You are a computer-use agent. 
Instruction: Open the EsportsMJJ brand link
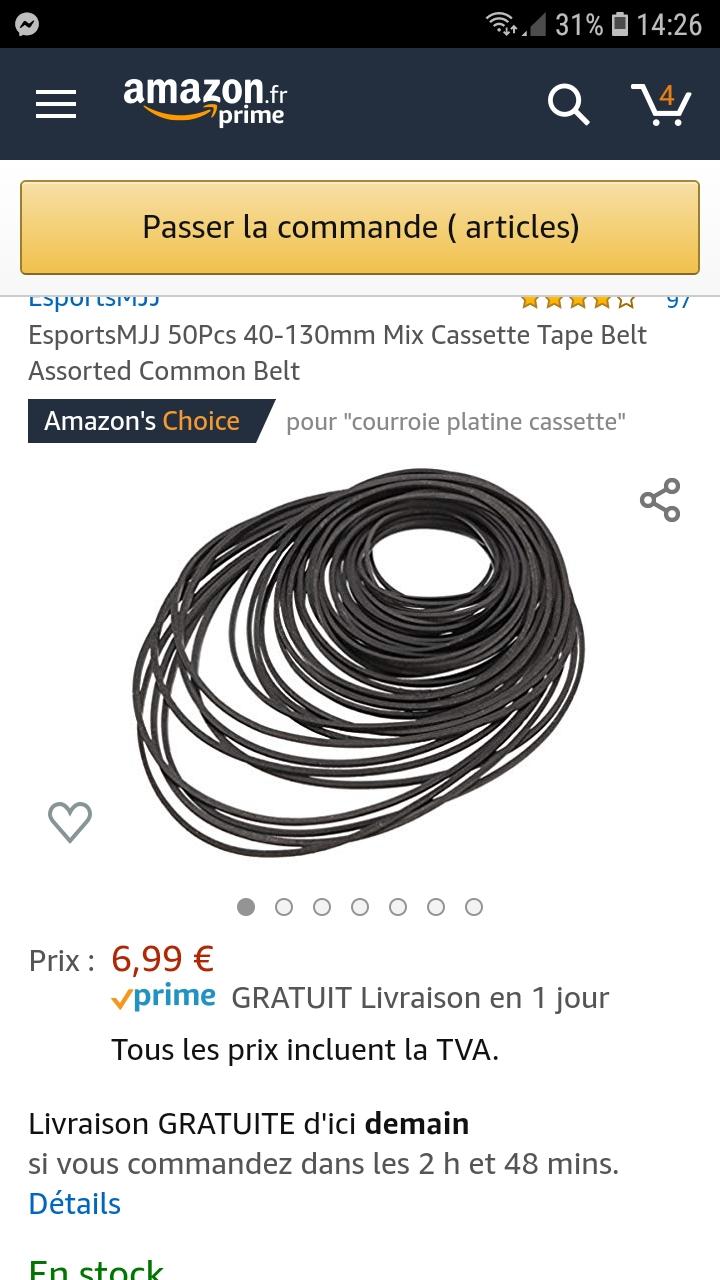95,300
